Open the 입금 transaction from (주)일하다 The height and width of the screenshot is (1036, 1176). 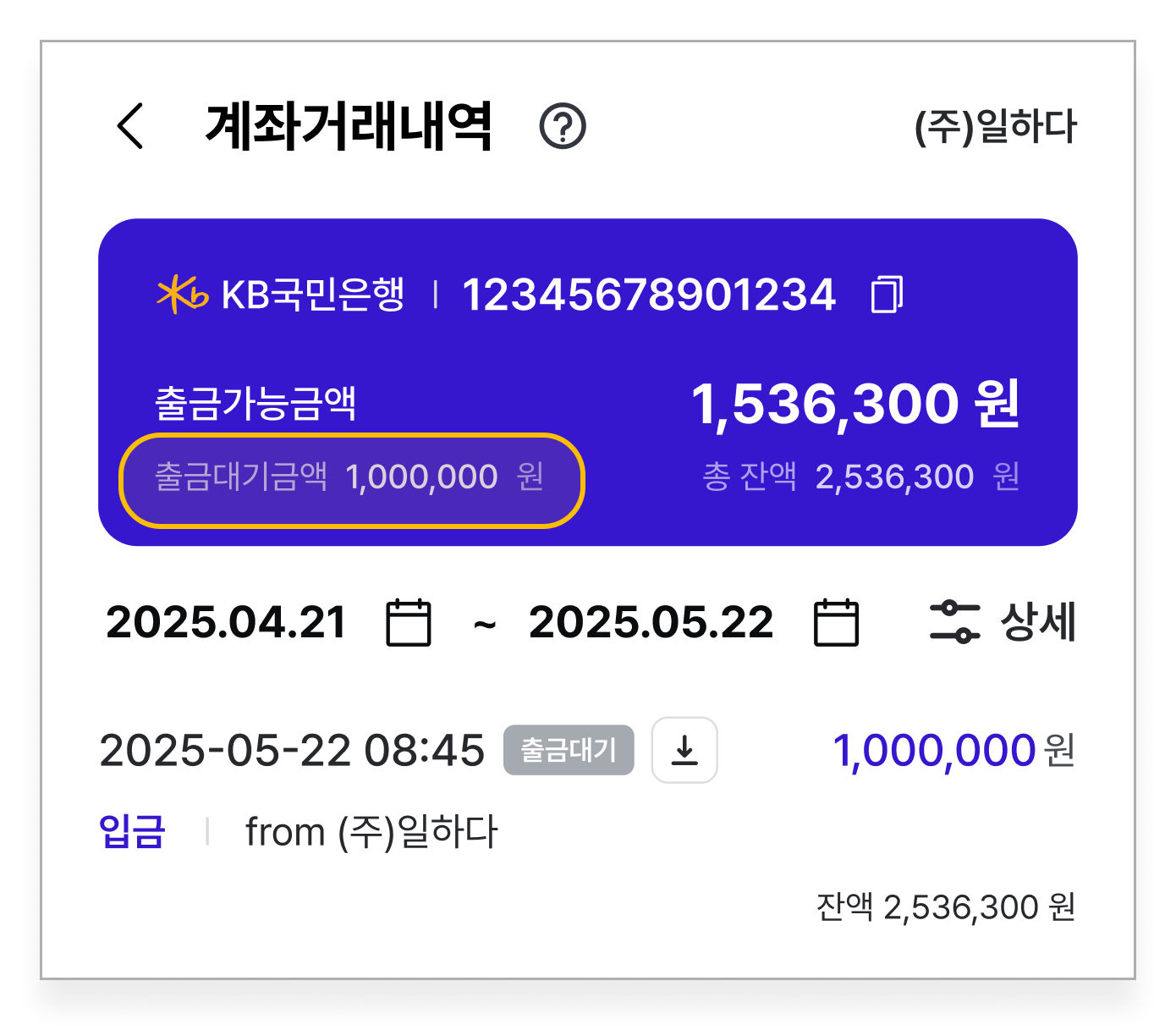(x=371, y=832)
